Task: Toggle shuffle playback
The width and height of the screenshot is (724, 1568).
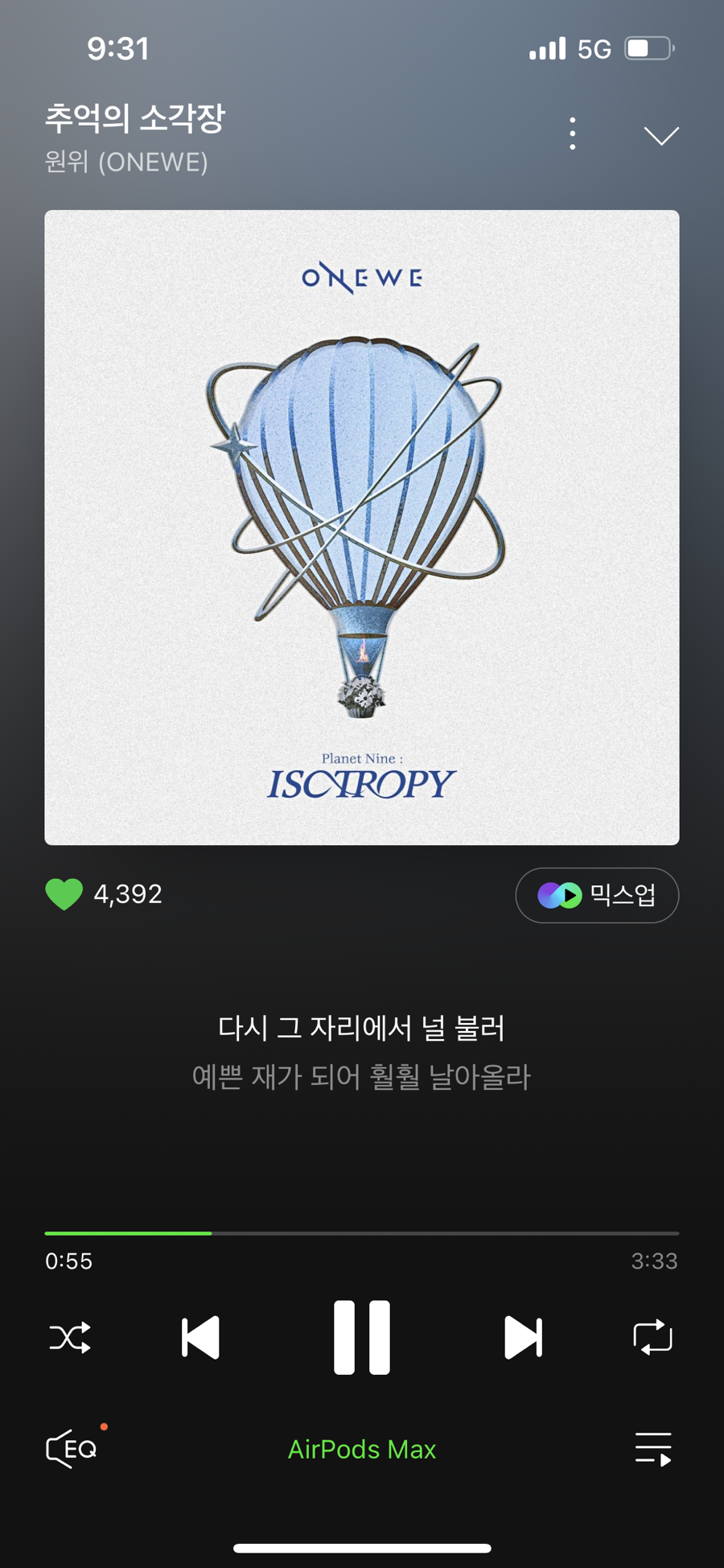Action: pos(70,1338)
